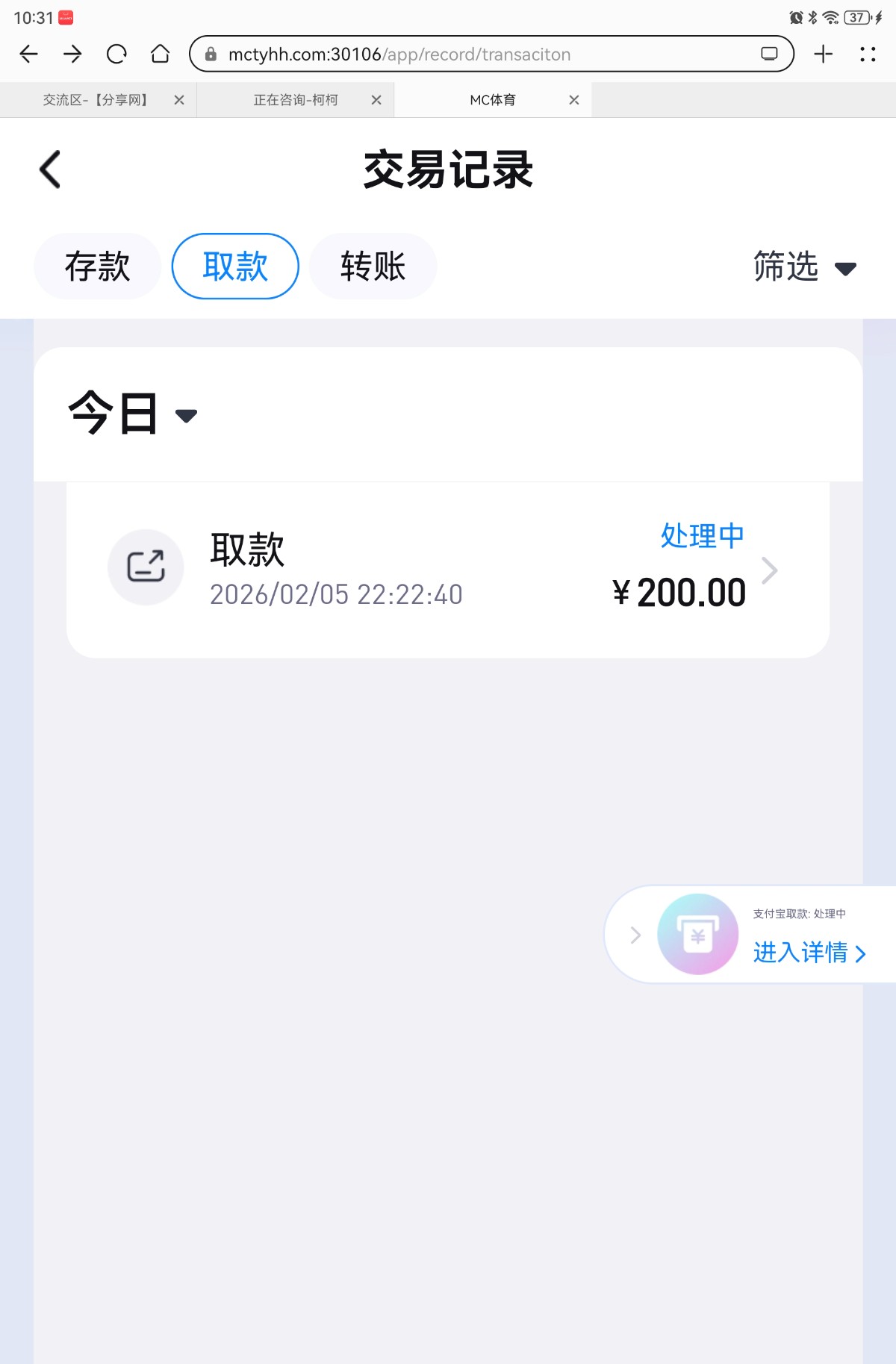Image resolution: width=896 pixels, height=1364 pixels.
Task: Click the back arrow icon next to 交易记录
Action: click(x=49, y=169)
